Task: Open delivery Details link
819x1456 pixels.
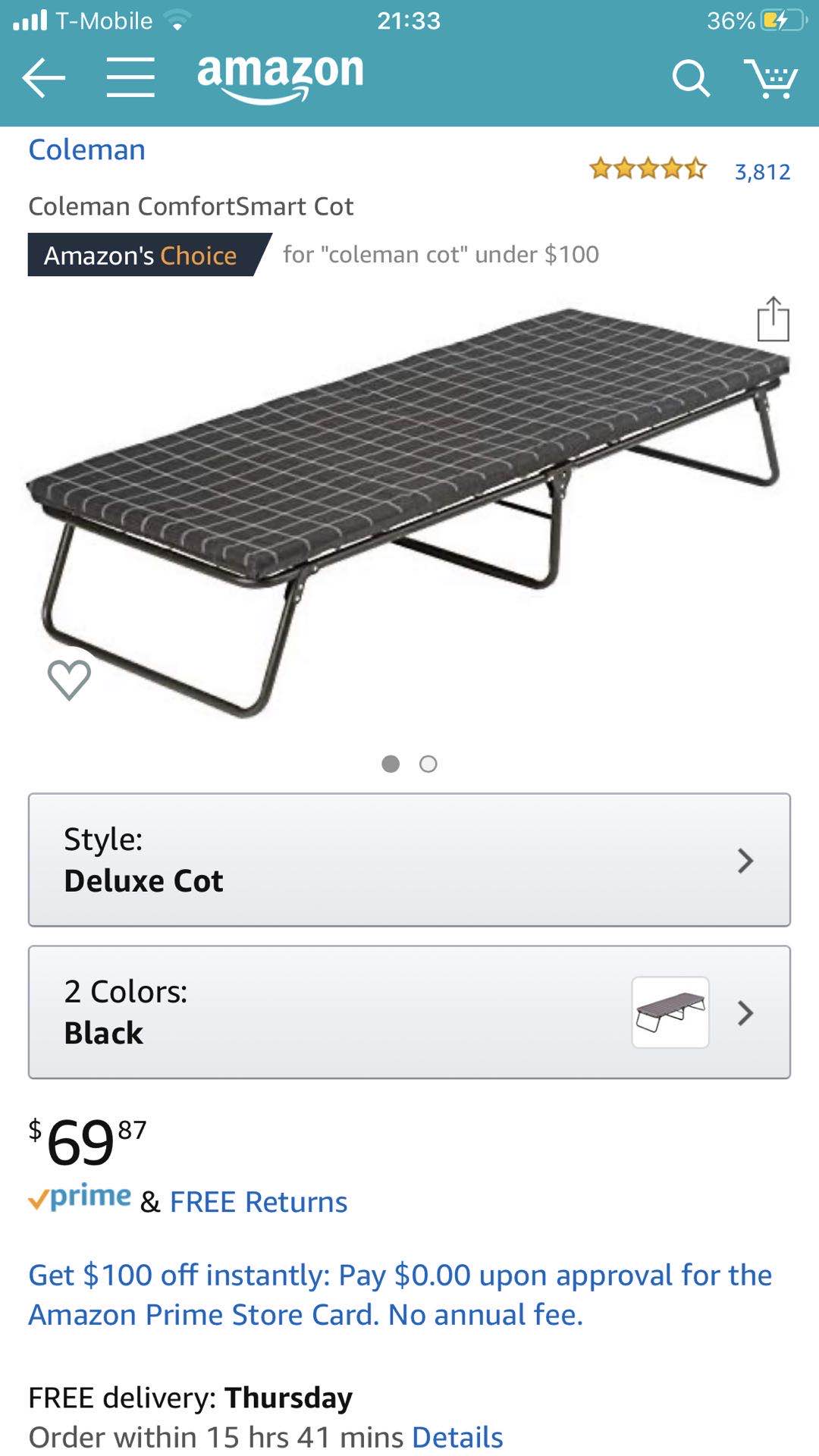Action: pyautogui.click(x=457, y=1437)
